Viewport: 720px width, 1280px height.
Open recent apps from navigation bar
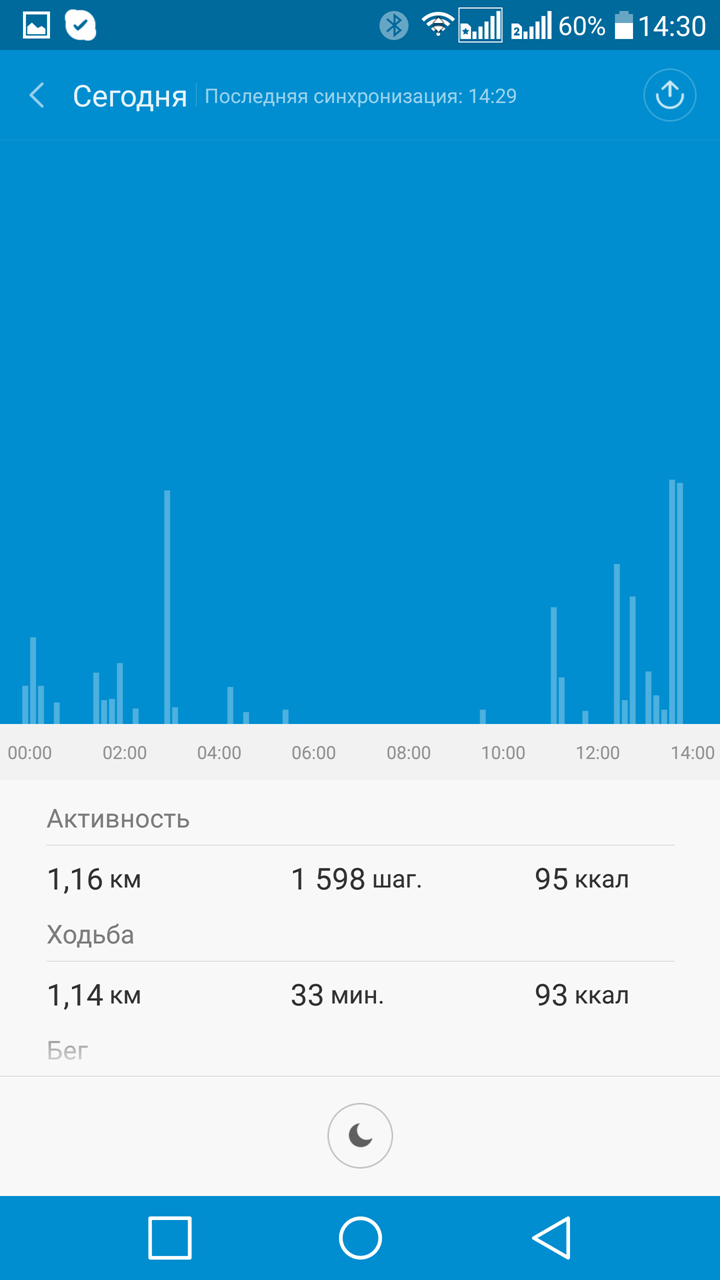[170, 1238]
